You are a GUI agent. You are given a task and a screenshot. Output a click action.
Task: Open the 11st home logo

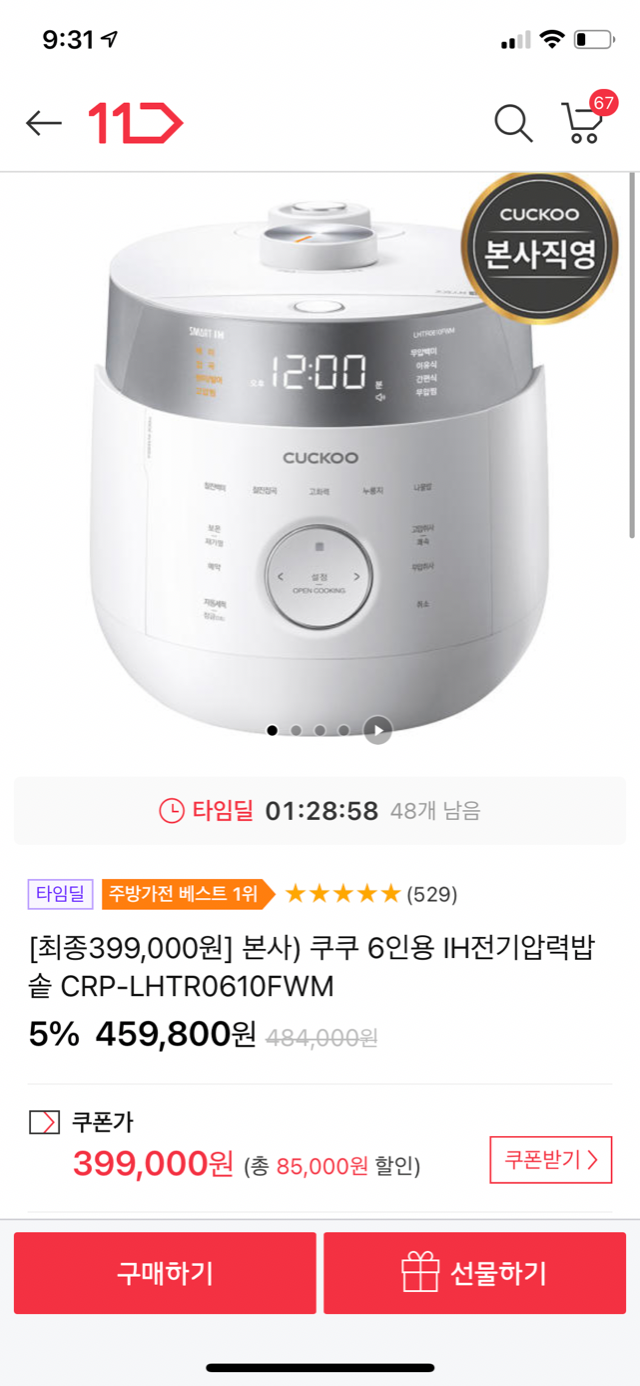point(136,123)
